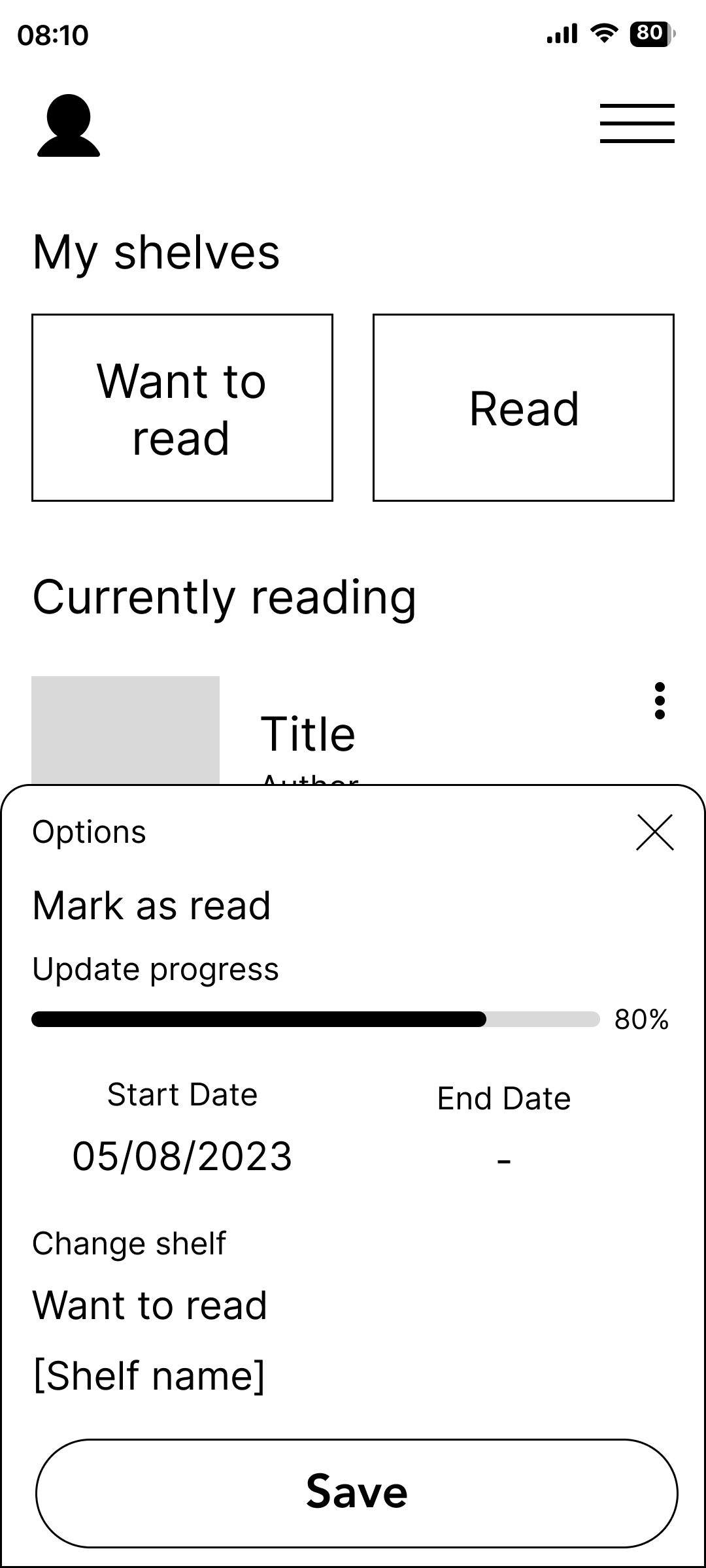Tap the progress bar at 80%
The image size is (706, 1568).
(316, 1019)
